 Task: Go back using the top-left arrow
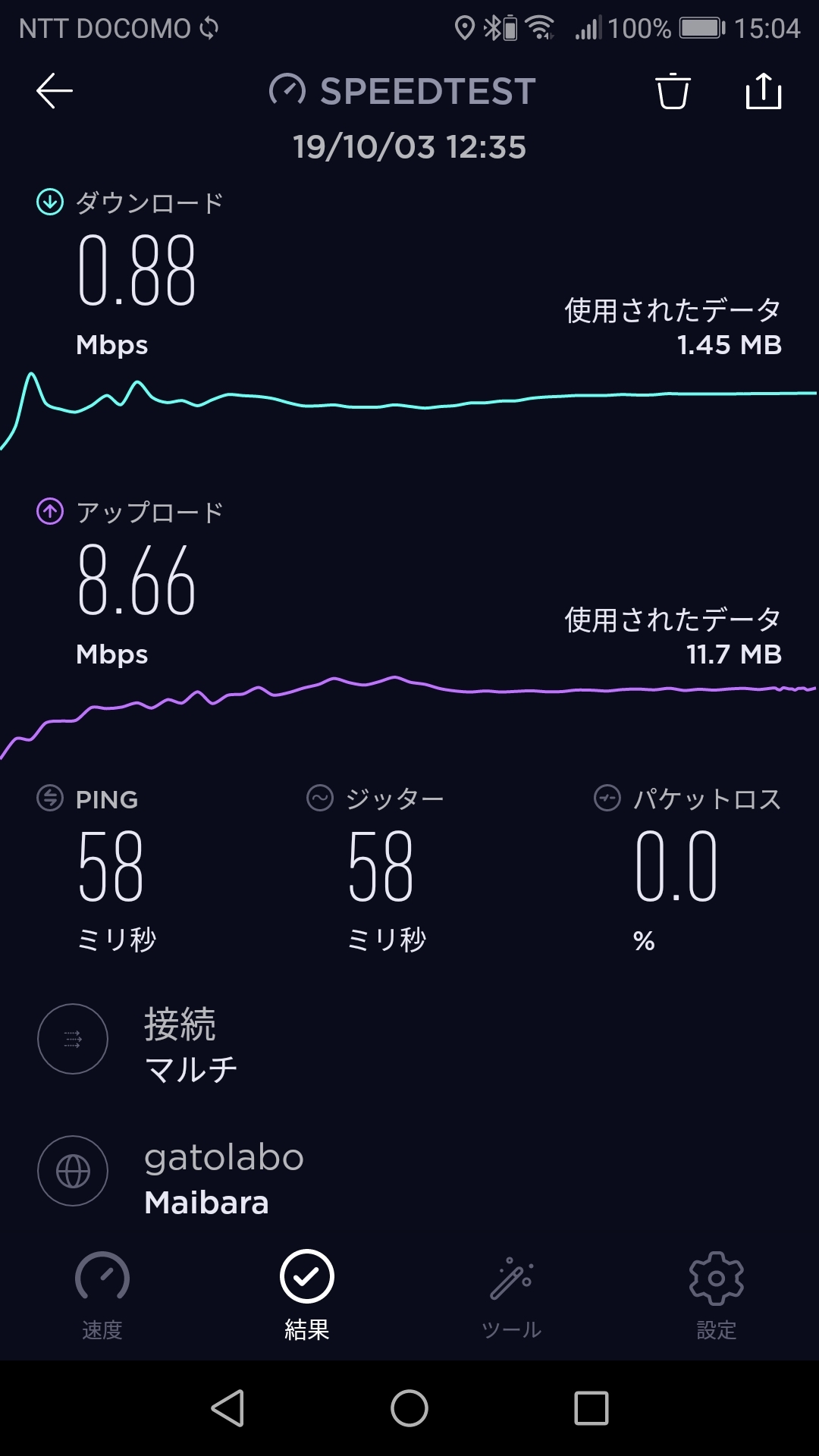[55, 91]
